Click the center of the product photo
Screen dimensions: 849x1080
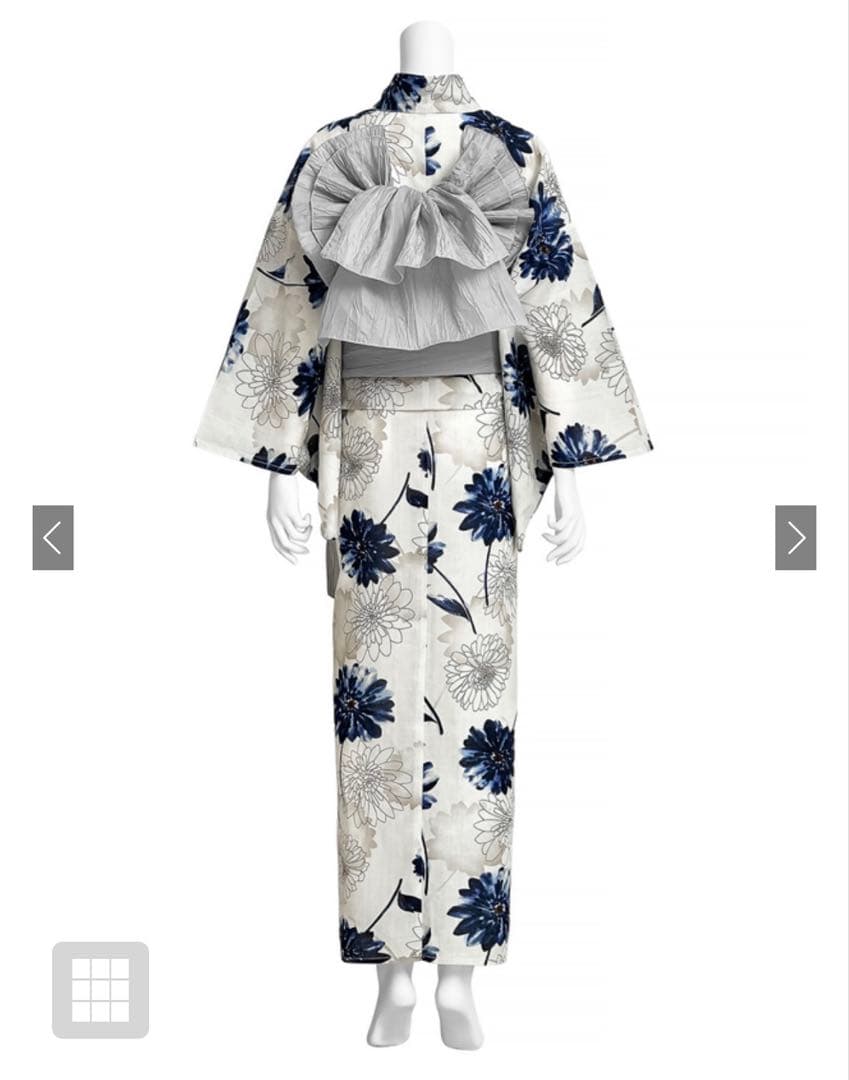424,540
